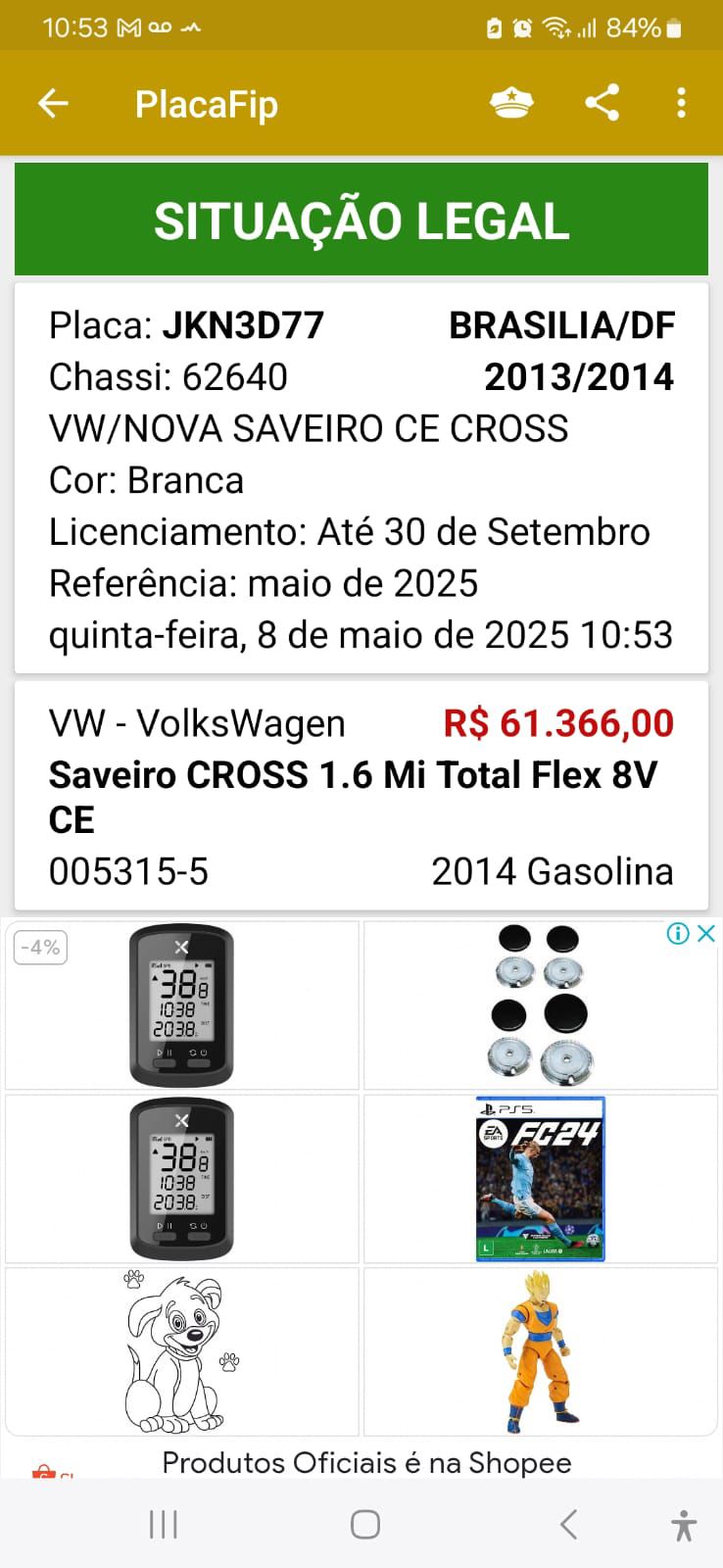Viewport: 723px width, 1568px height.
Task: Tap the Shopee bag icon
Action: 44,1468
